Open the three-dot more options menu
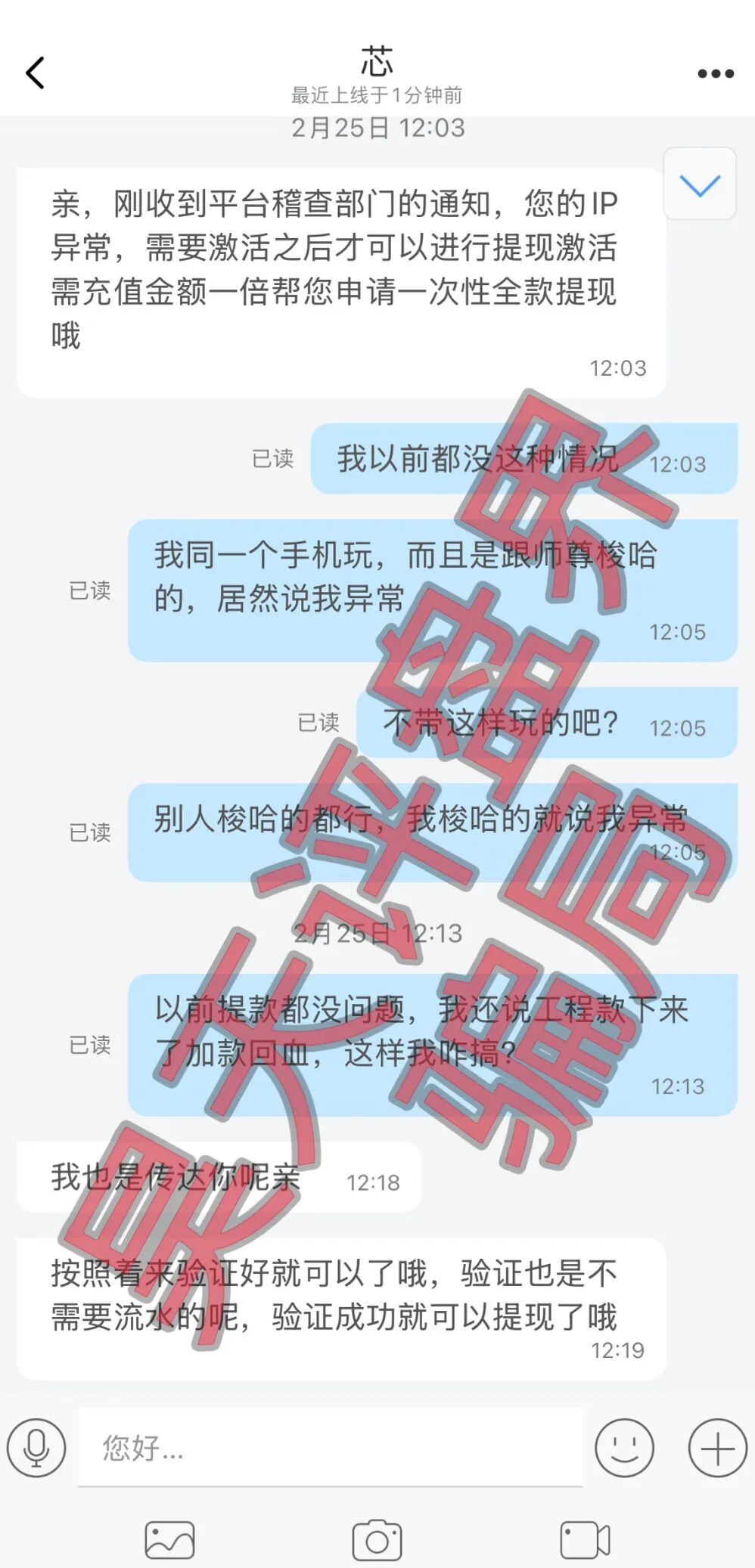Image resolution: width=755 pixels, height=1568 pixels. coord(715,74)
